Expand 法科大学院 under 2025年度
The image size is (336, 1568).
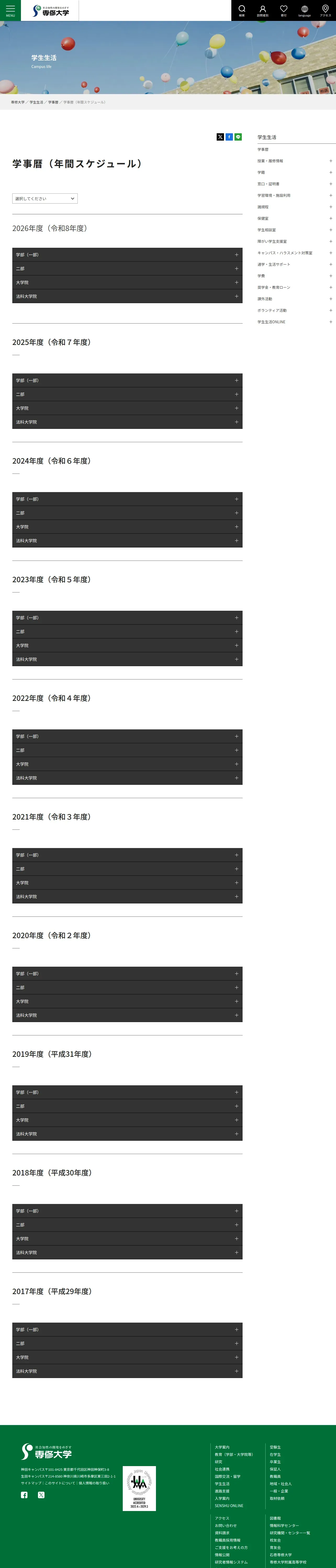pyautogui.click(x=127, y=422)
